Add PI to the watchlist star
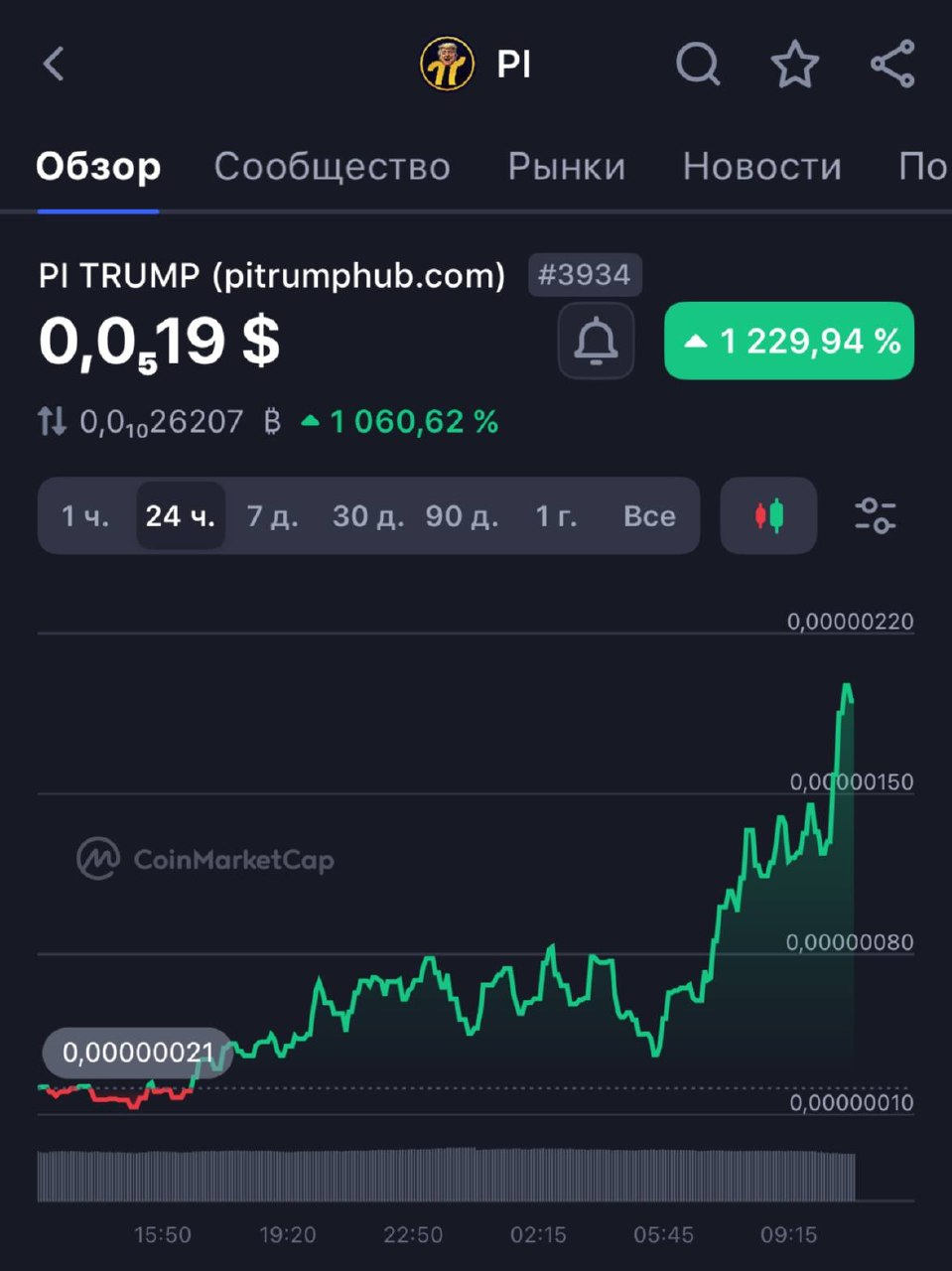The height and width of the screenshot is (1271, 952). (x=795, y=65)
